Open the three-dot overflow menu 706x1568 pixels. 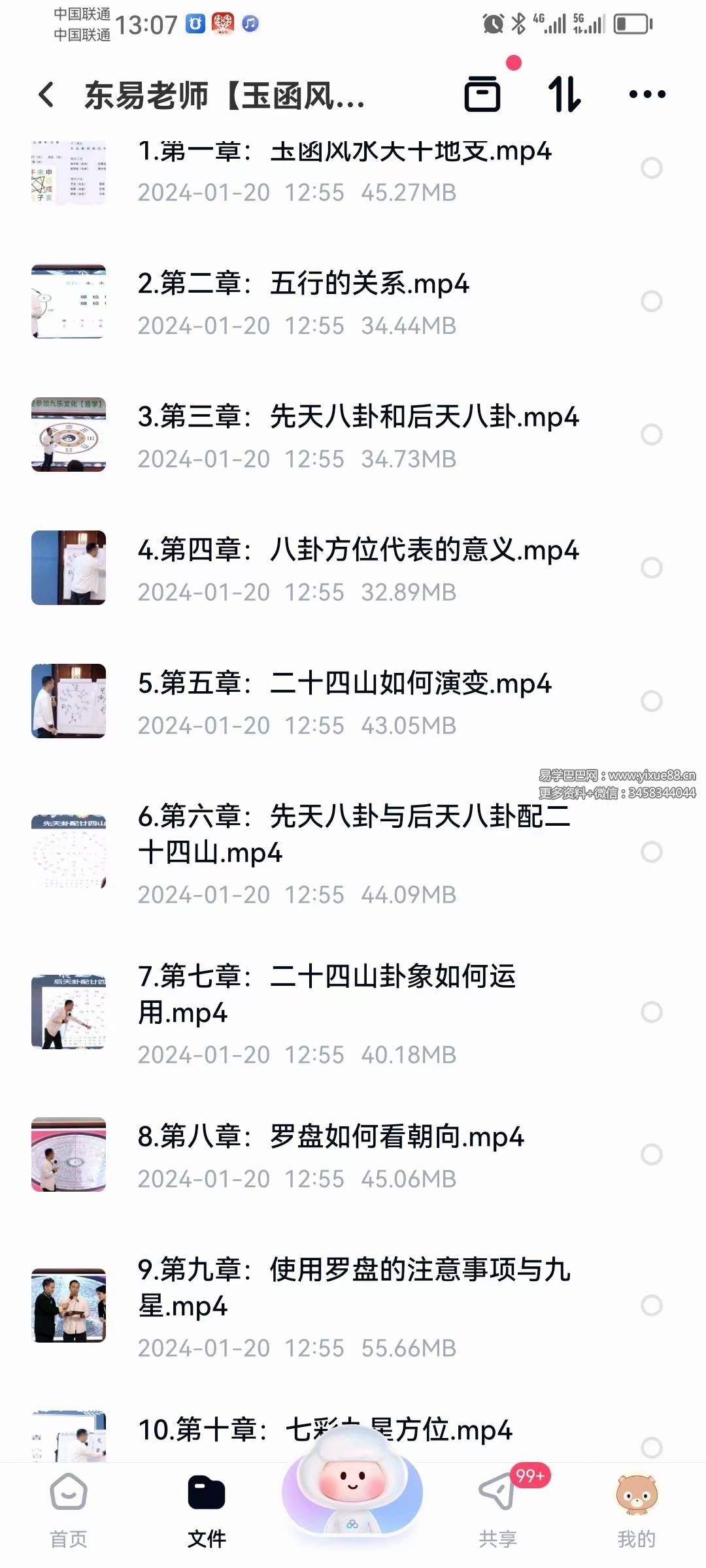coord(646,95)
